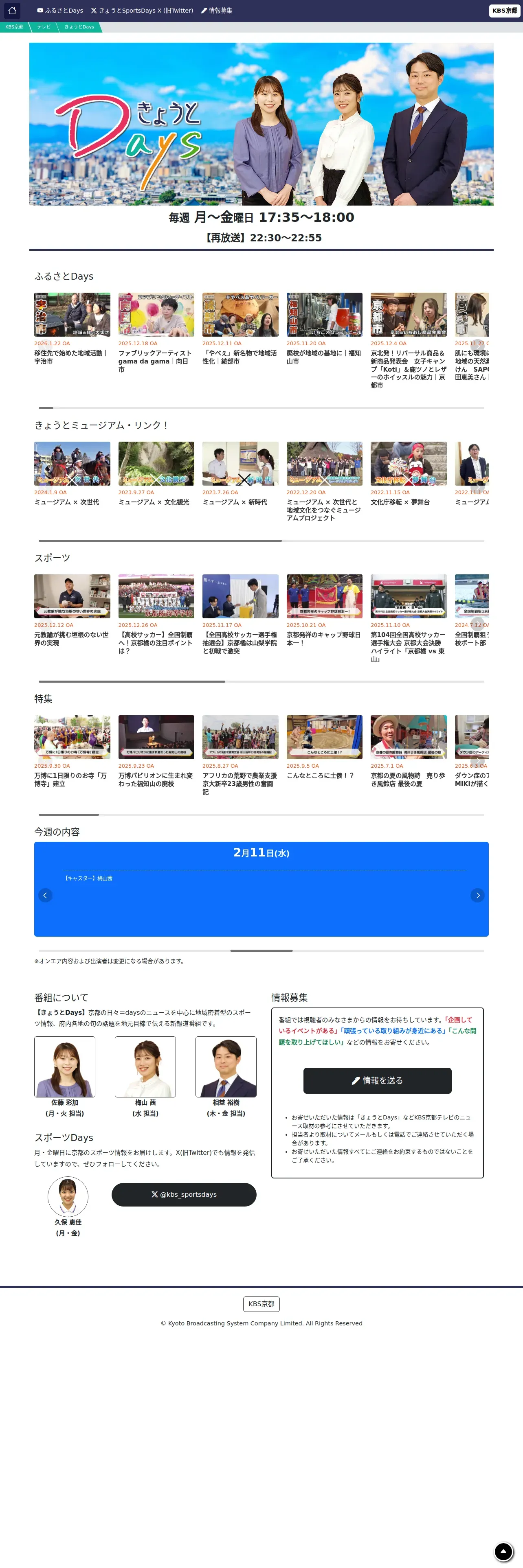Open the 移住先で始めた地域活動｜宇治市 video card

pyautogui.click(x=72, y=329)
